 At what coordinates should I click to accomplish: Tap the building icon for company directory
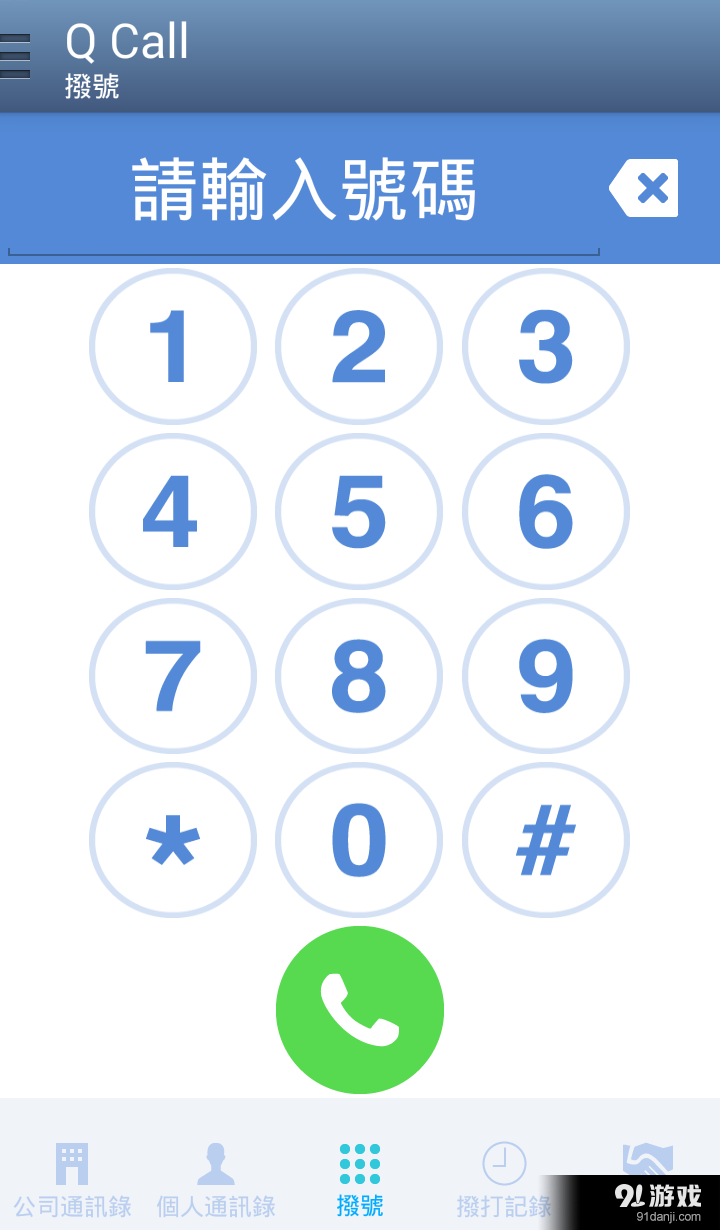click(x=72, y=1163)
